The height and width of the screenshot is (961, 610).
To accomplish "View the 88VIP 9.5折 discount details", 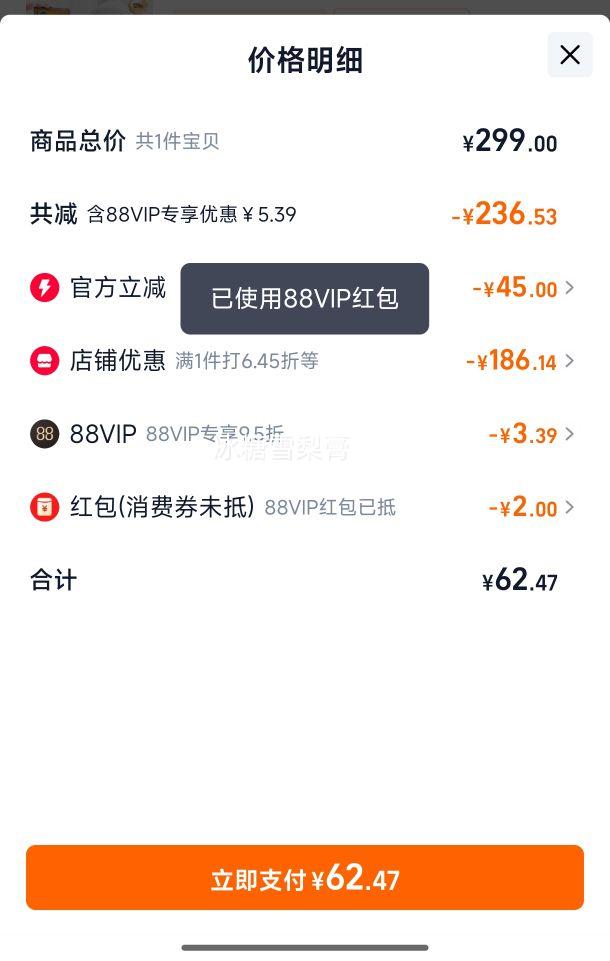I will [x=303, y=434].
